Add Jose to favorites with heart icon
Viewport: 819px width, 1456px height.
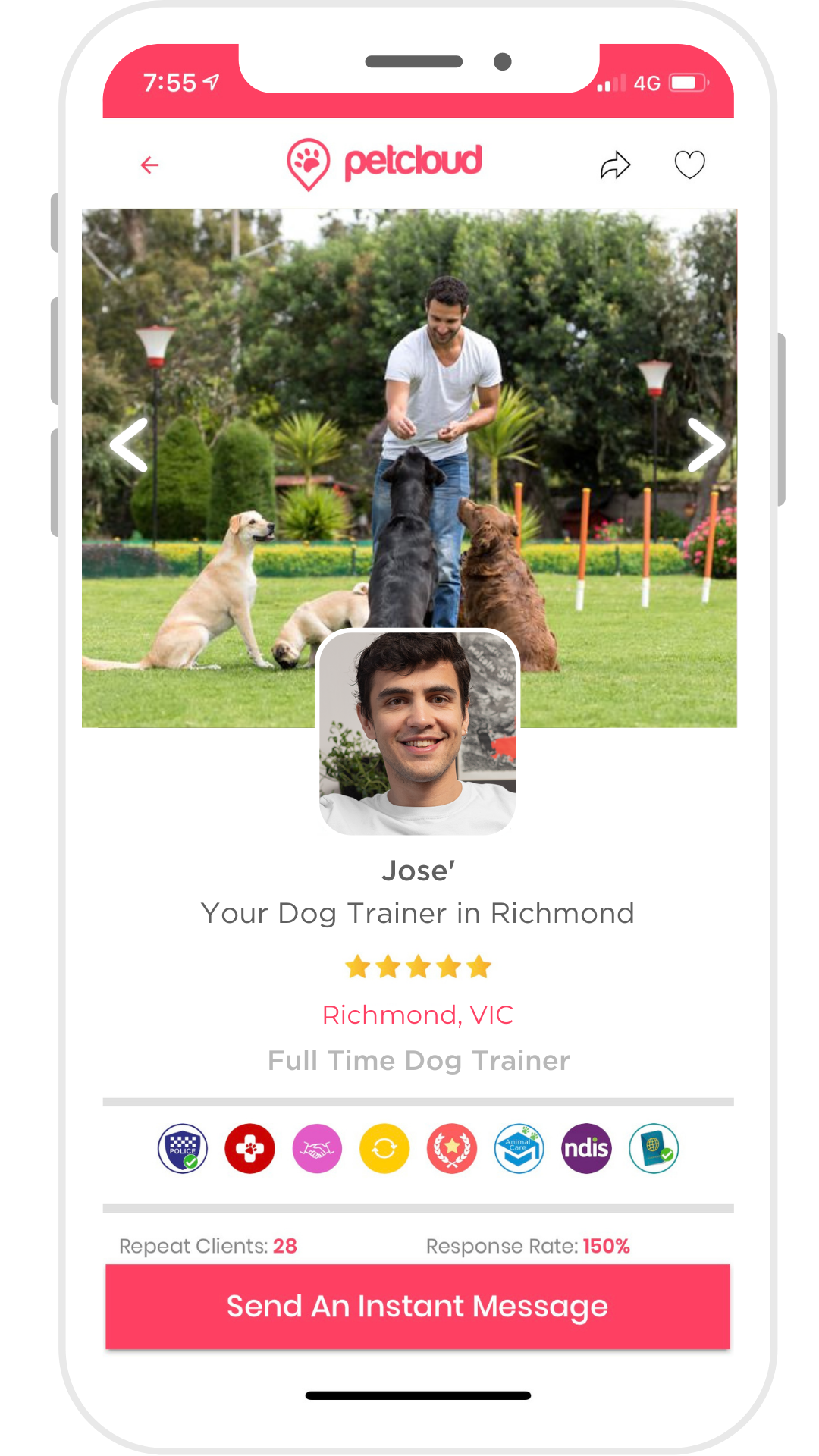pos(689,165)
